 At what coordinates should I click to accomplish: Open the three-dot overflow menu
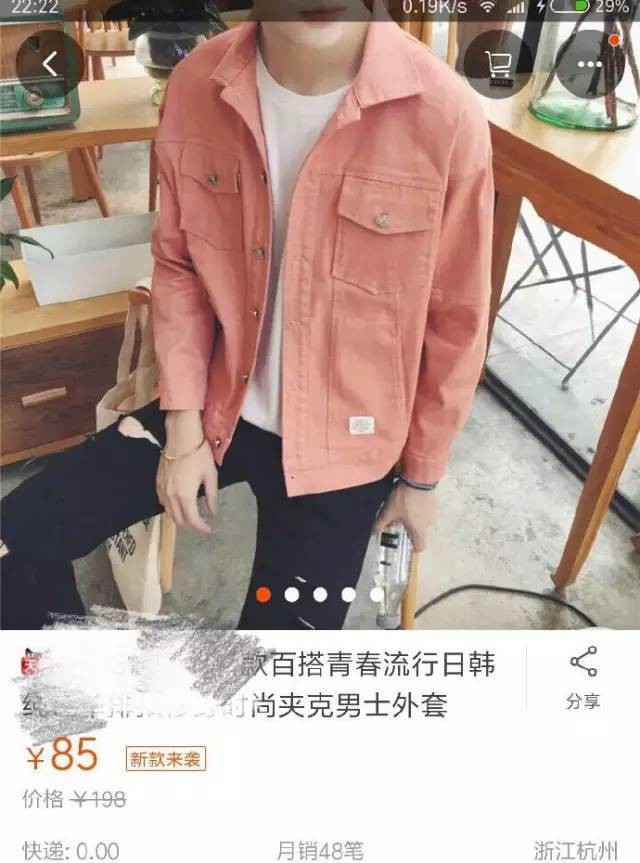coord(590,64)
